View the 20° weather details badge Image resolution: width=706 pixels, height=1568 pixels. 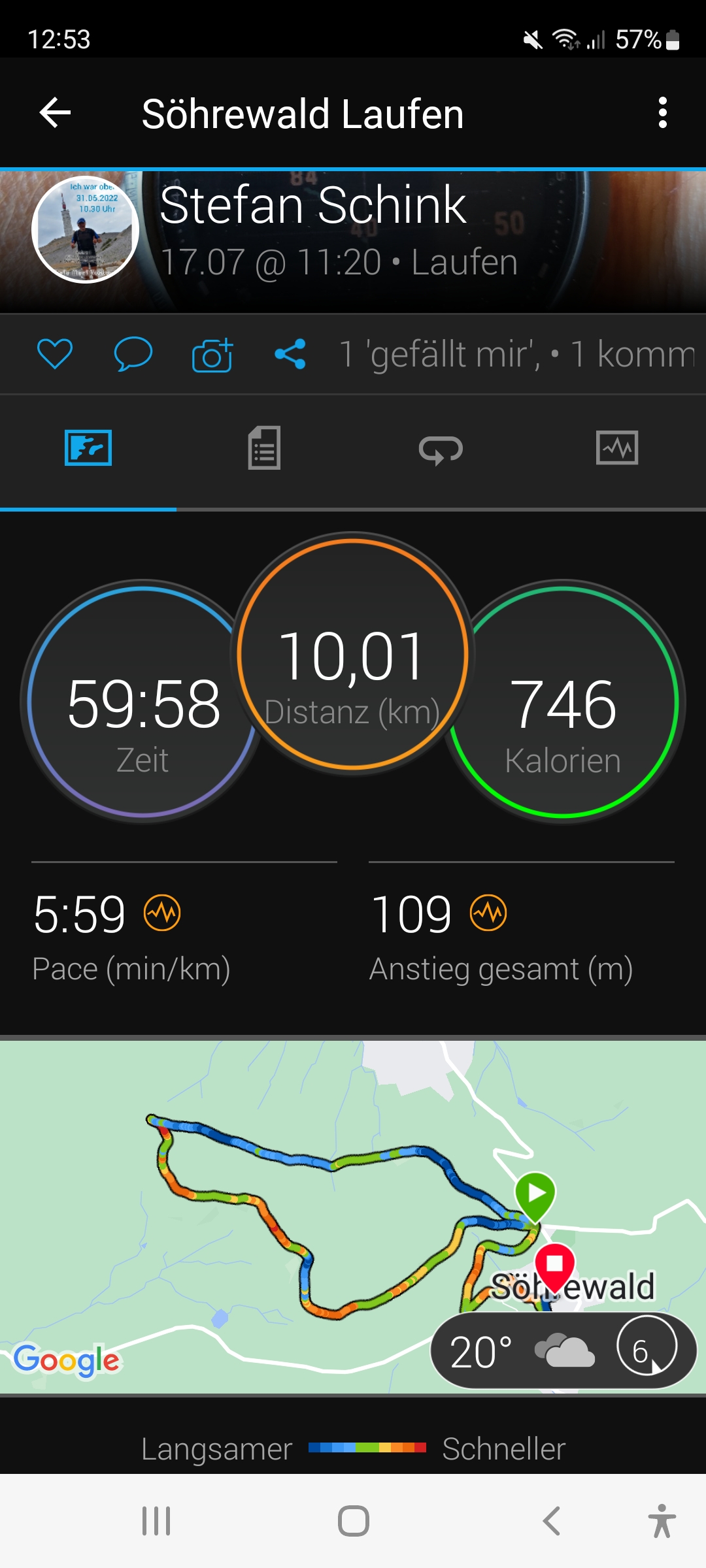tap(563, 1351)
